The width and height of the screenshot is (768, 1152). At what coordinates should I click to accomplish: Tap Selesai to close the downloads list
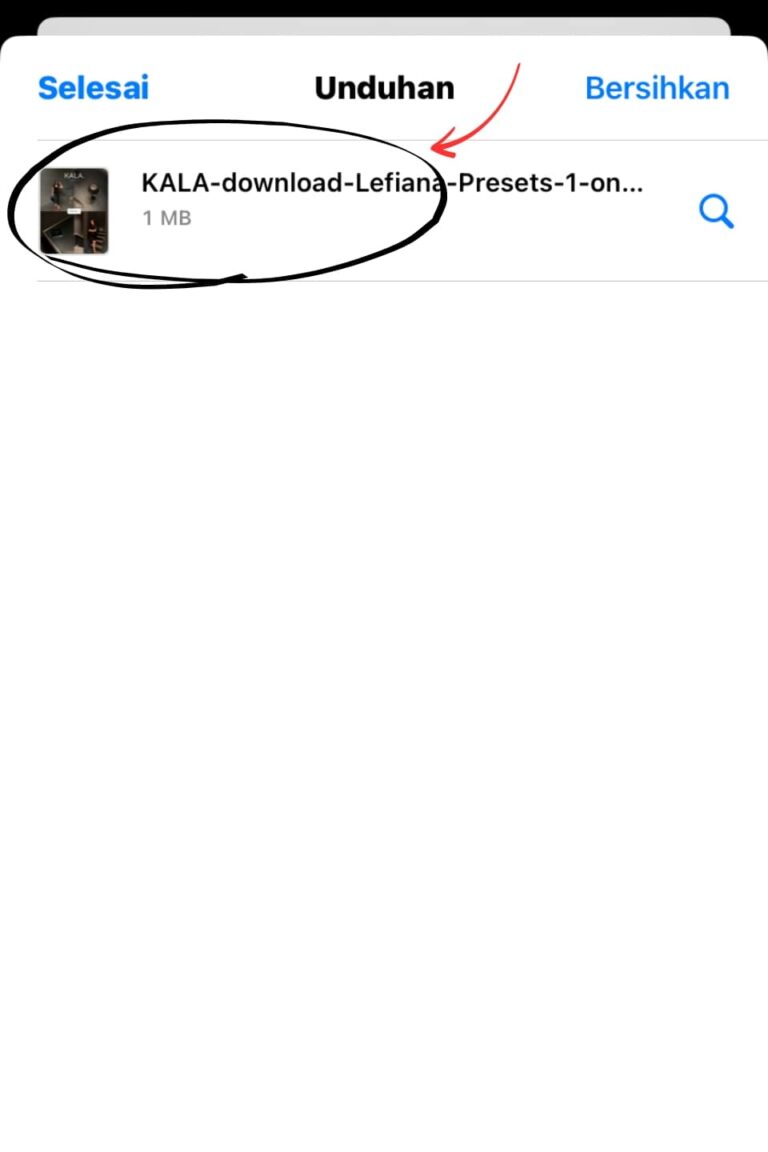(x=93, y=88)
